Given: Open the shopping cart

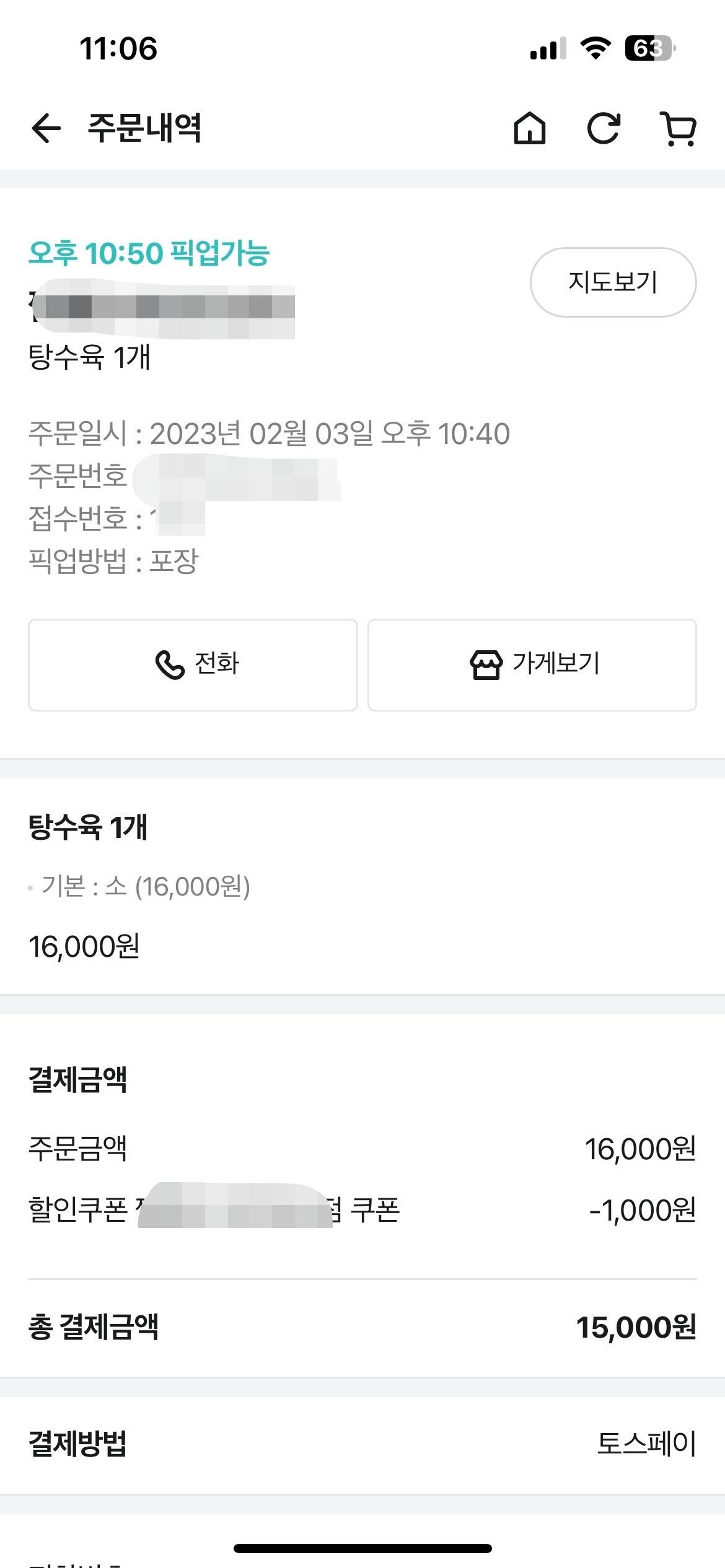Looking at the screenshot, I should coord(679,129).
